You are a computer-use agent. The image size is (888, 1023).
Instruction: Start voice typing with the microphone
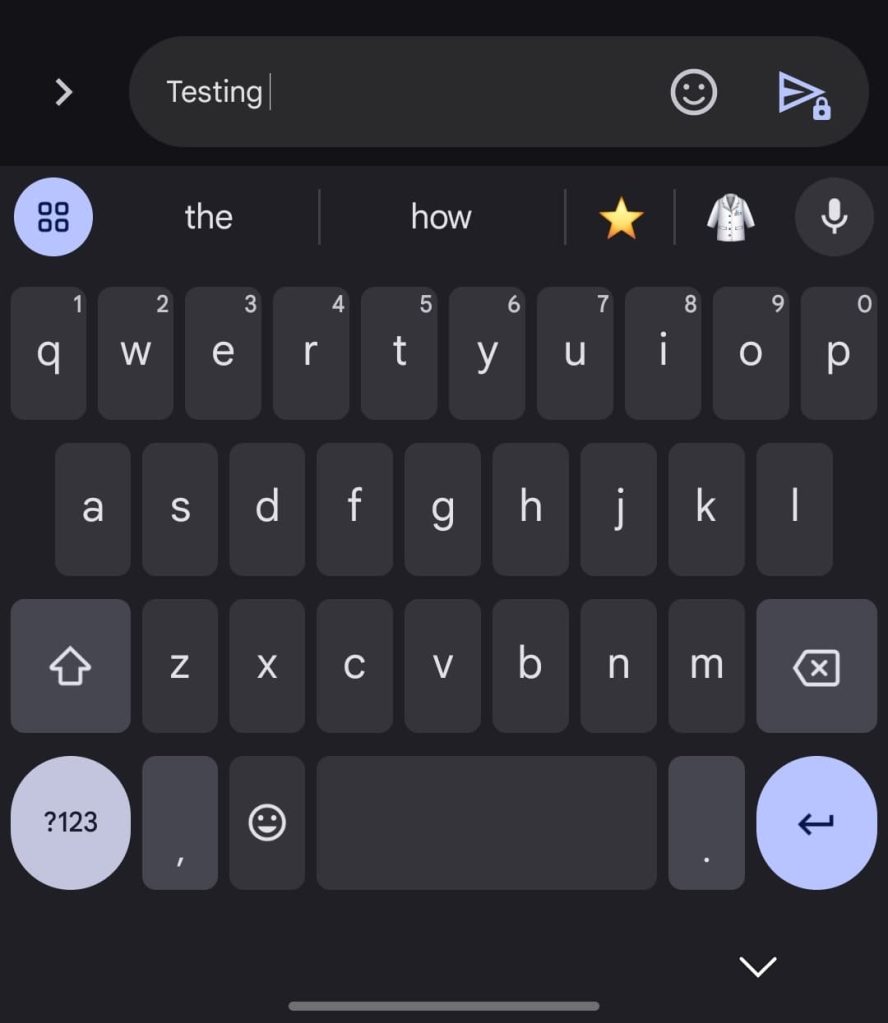tap(834, 217)
